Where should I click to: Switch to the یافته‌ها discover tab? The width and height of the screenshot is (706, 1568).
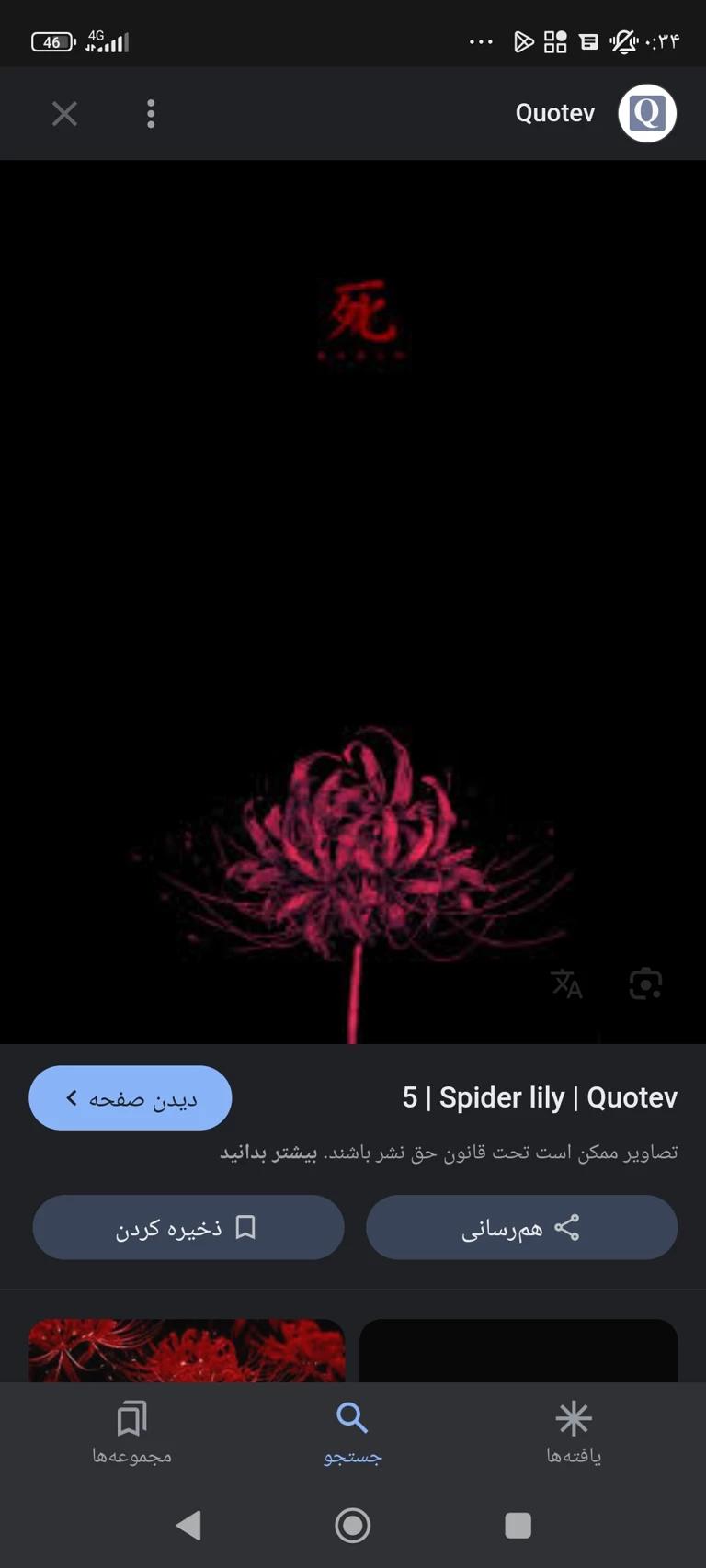point(574,1433)
